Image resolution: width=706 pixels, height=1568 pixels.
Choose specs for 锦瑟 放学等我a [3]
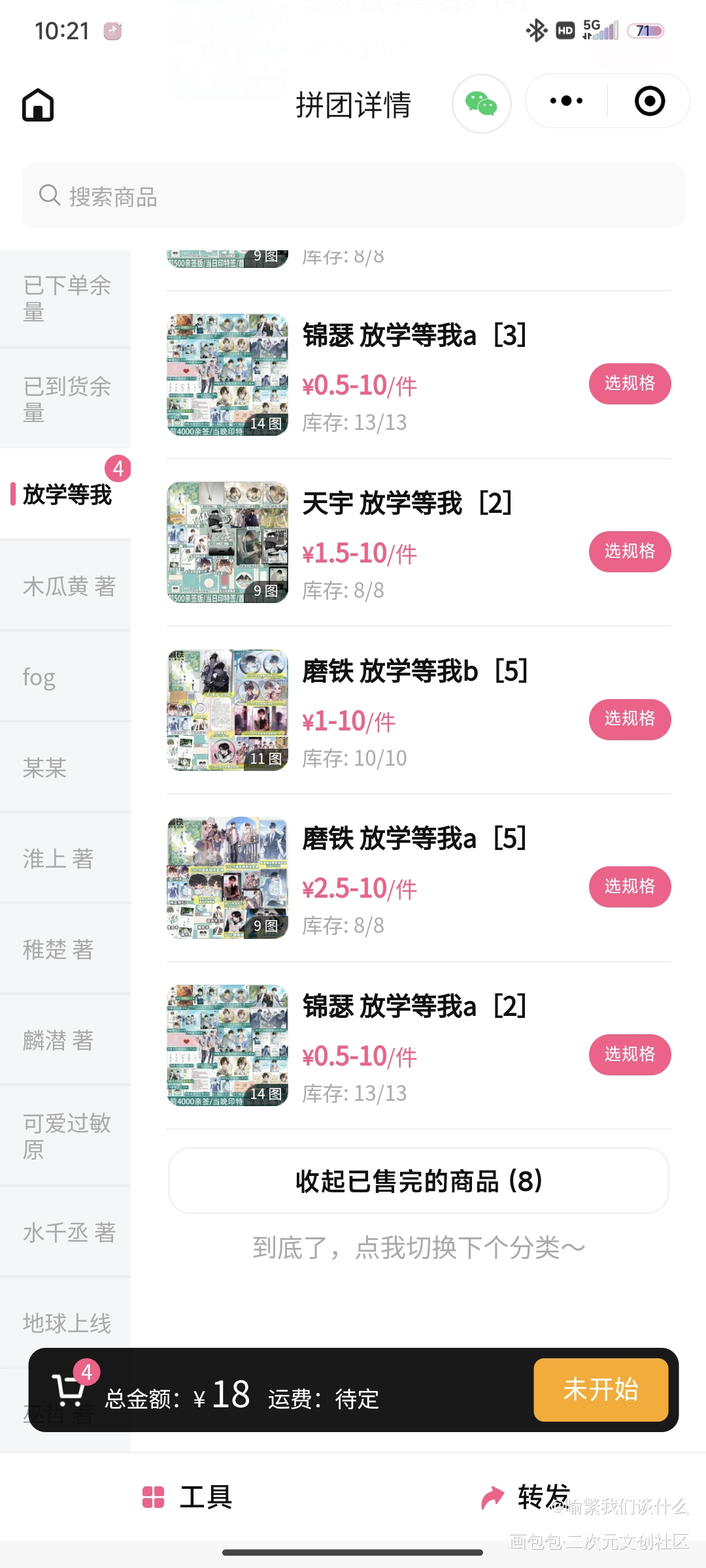point(630,384)
